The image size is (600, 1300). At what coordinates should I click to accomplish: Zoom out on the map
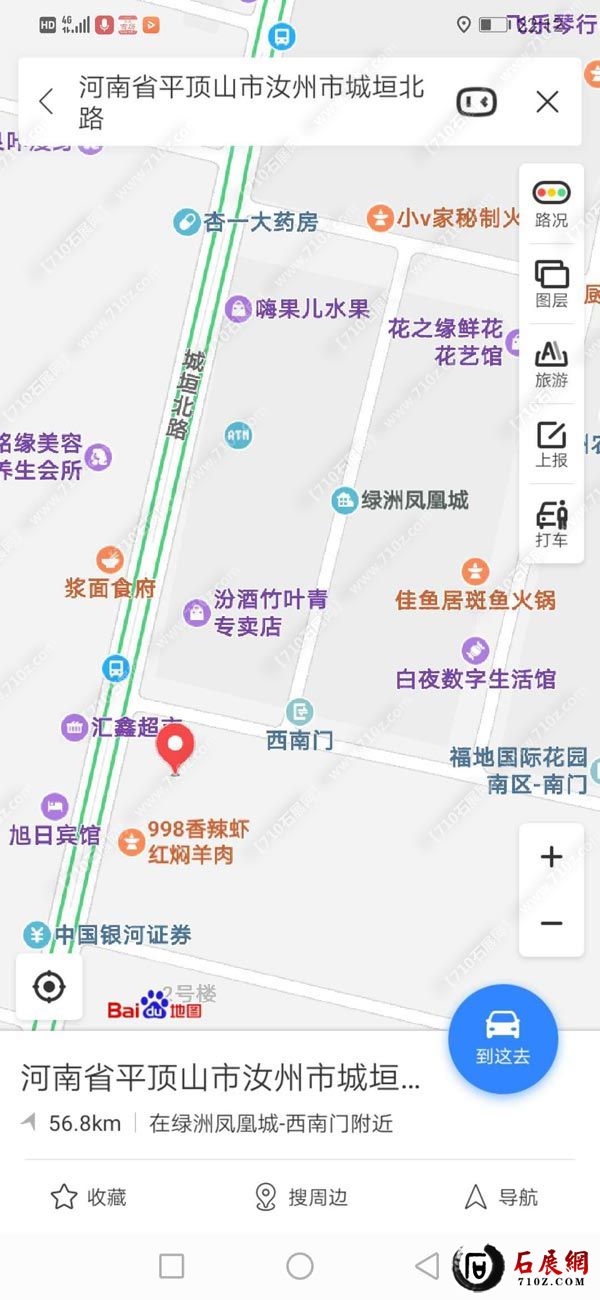pyautogui.click(x=551, y=923)
